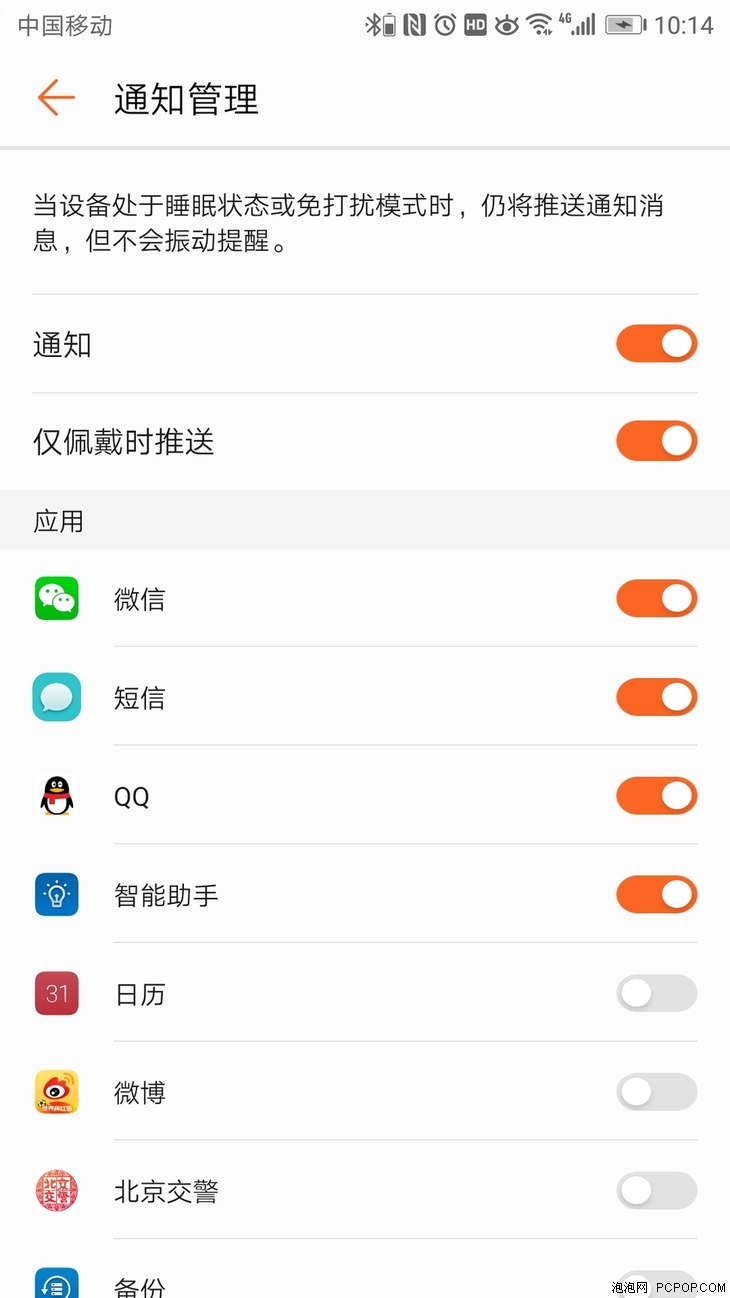Turn on 微博 notification switch
This screenshot has width=730, height=1298.
656,1092
